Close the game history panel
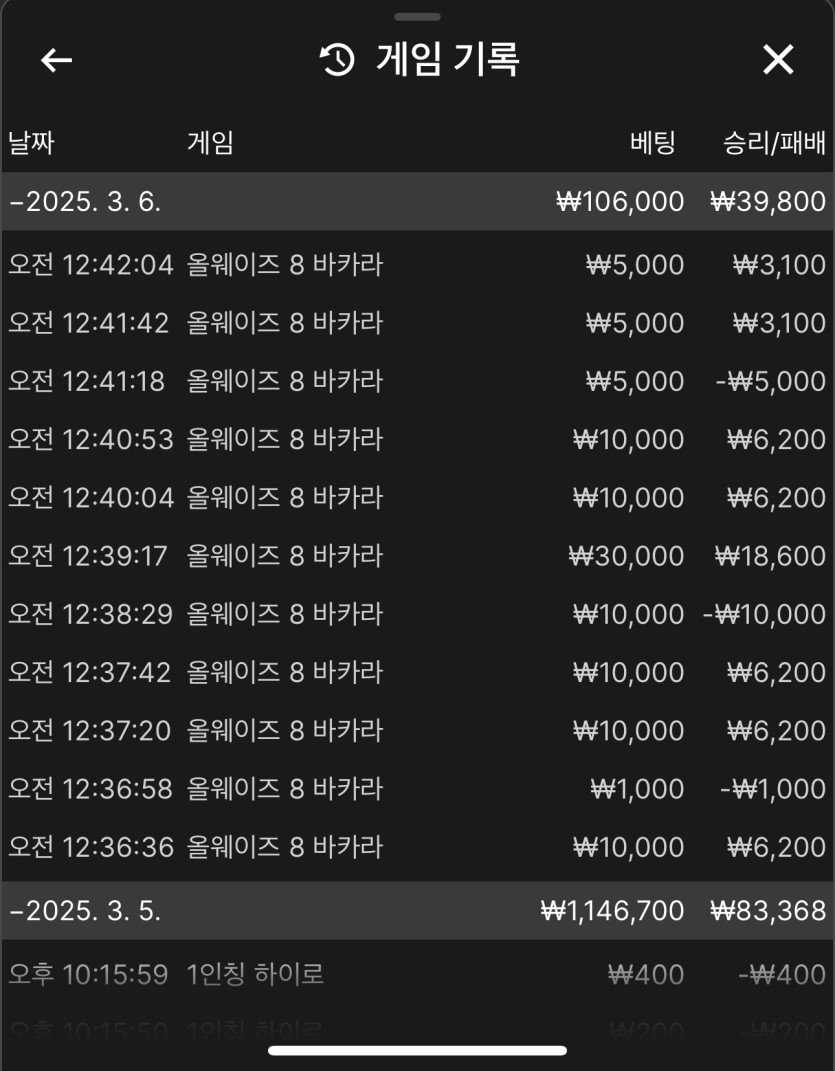 click(778, 60)
